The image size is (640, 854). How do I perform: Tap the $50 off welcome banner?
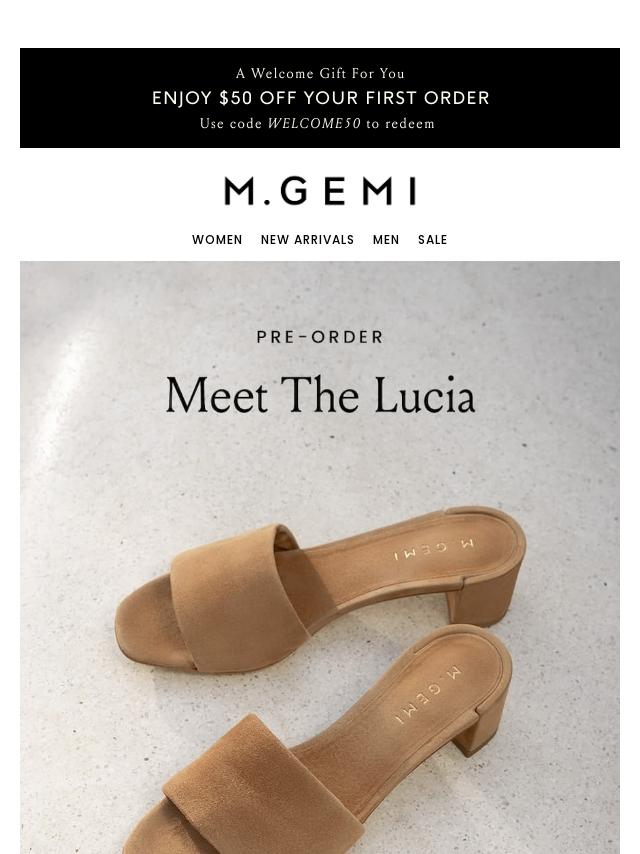pos(320,98)
